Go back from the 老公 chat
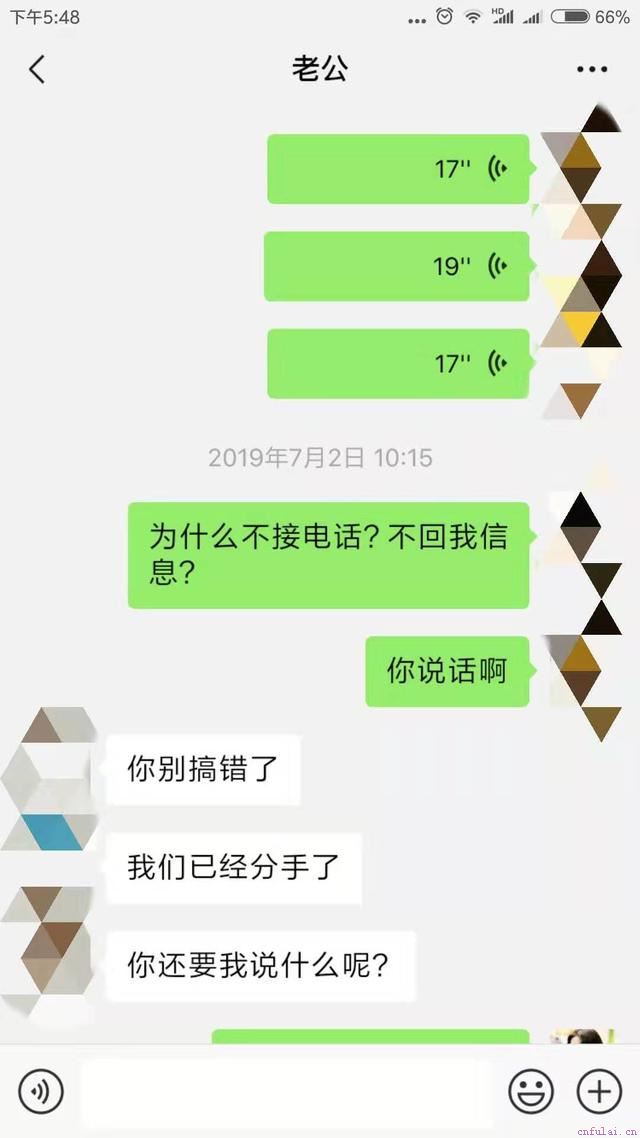Image resolution: width=640 pixels, height=1138 pixels. point(37,69)
